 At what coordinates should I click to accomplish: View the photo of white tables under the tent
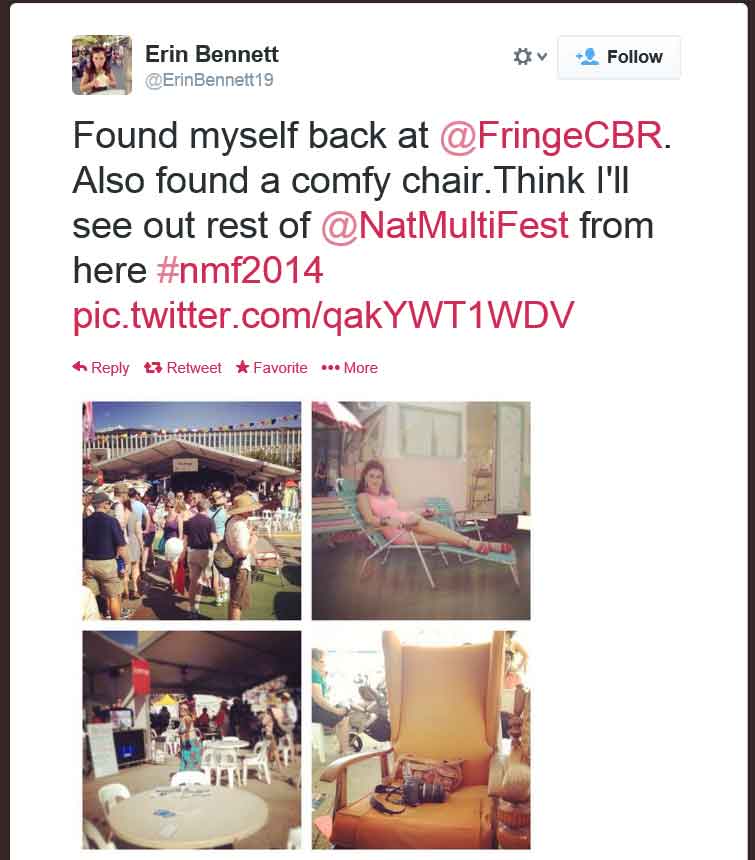click(x=191, y=739)
